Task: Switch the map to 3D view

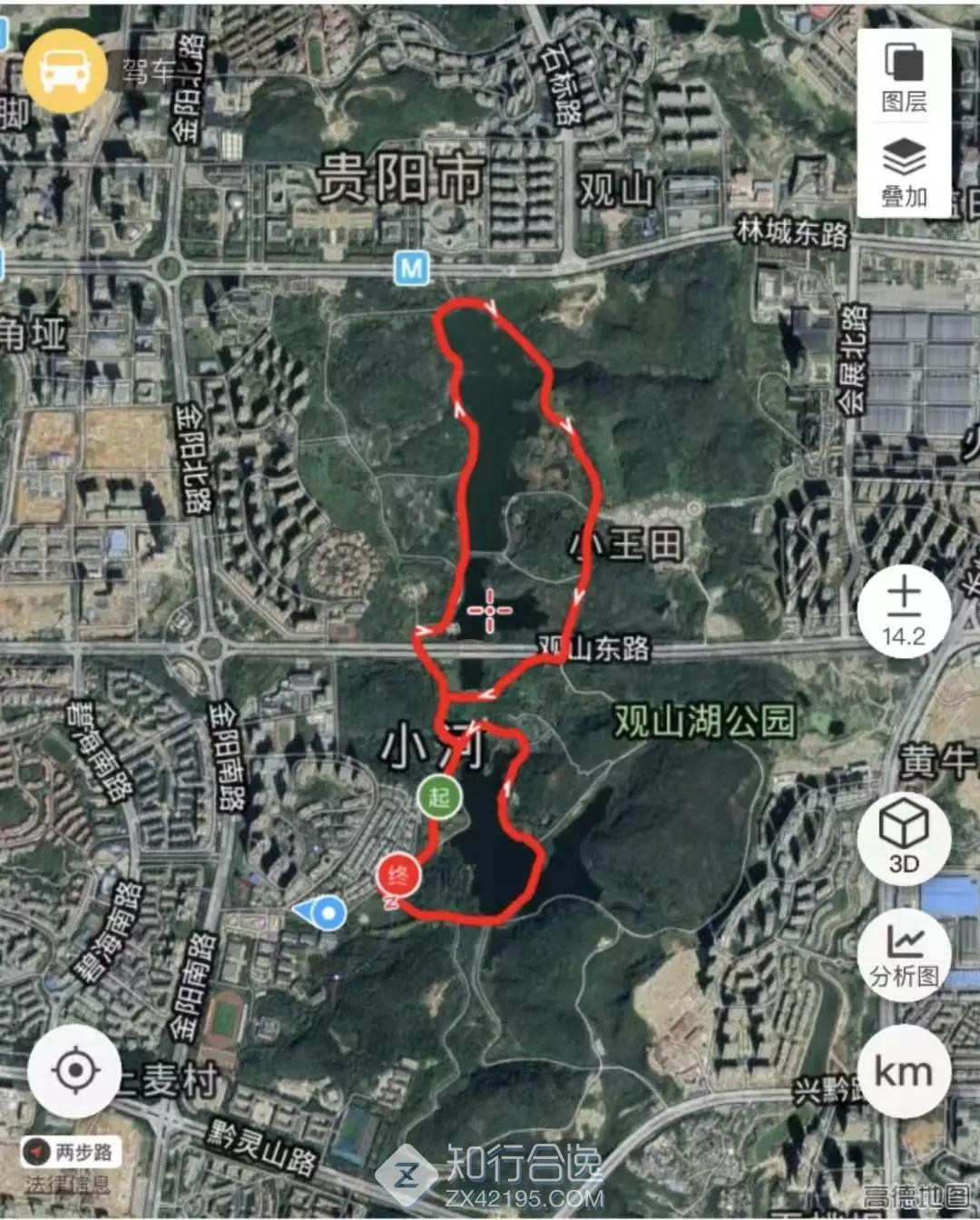Action: (904, 836)
